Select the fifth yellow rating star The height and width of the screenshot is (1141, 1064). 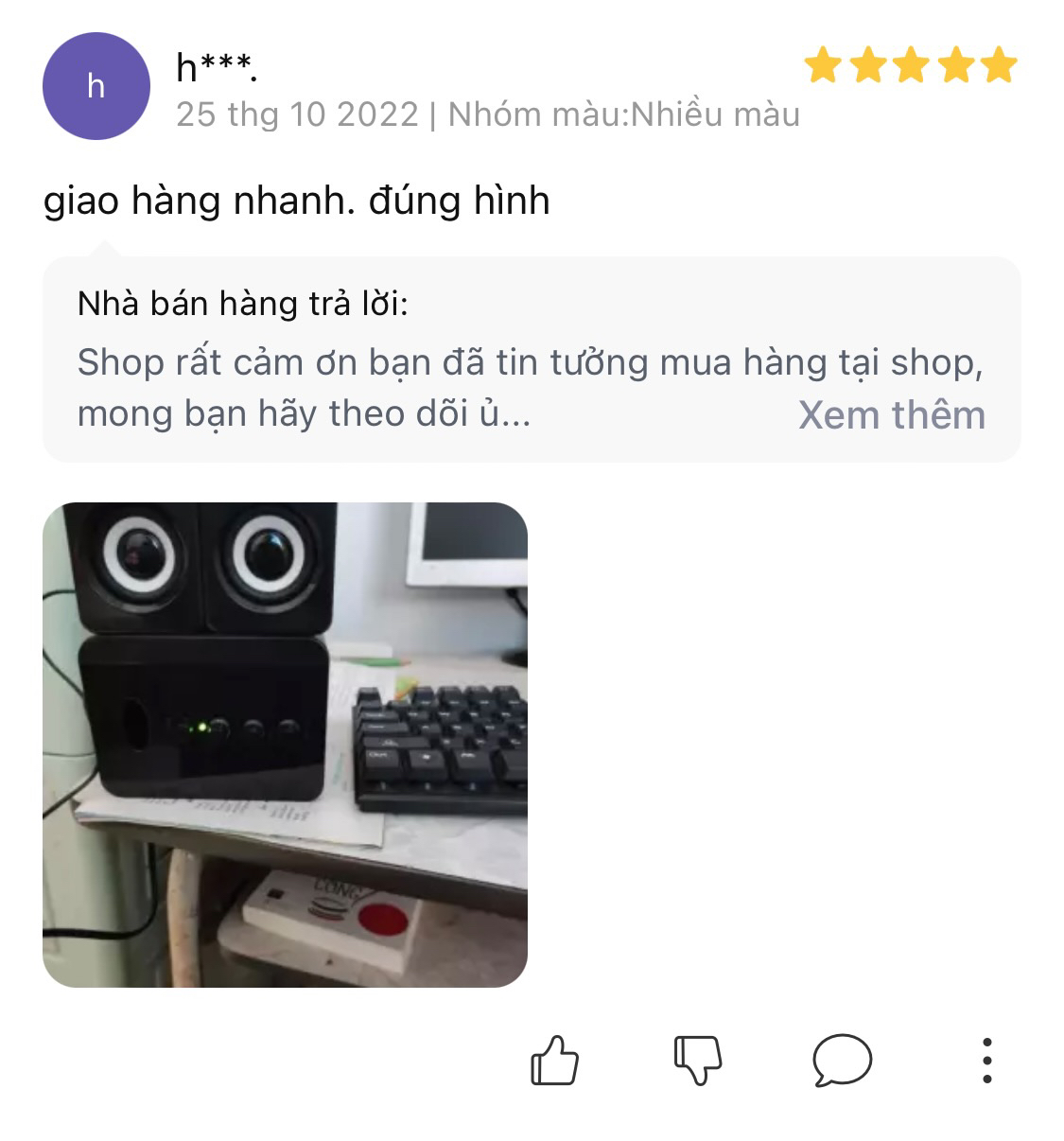[x=995, y=65]
